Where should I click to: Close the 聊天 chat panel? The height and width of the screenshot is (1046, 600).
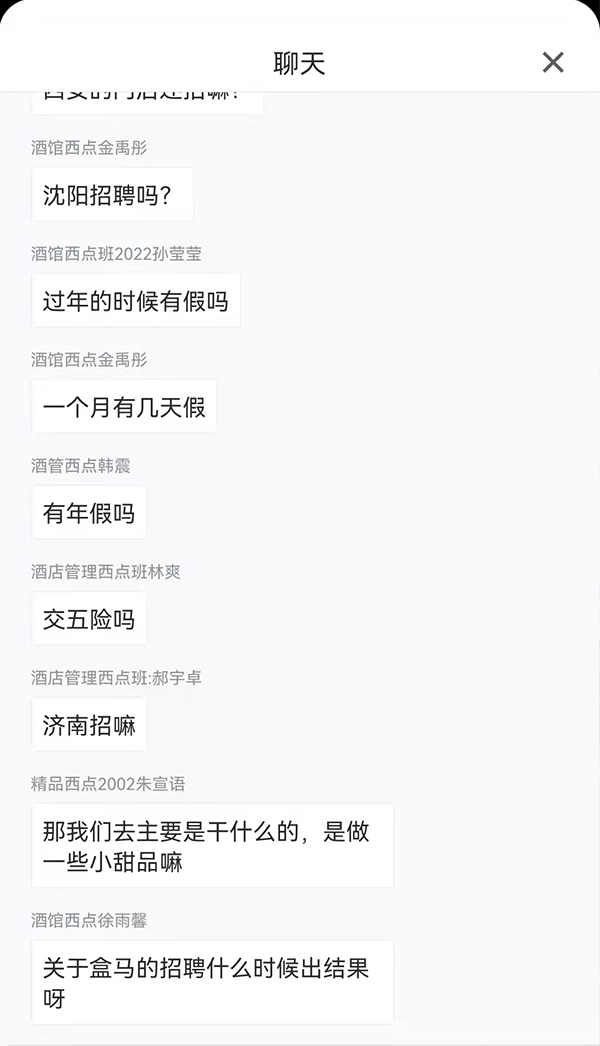[553, 63]
